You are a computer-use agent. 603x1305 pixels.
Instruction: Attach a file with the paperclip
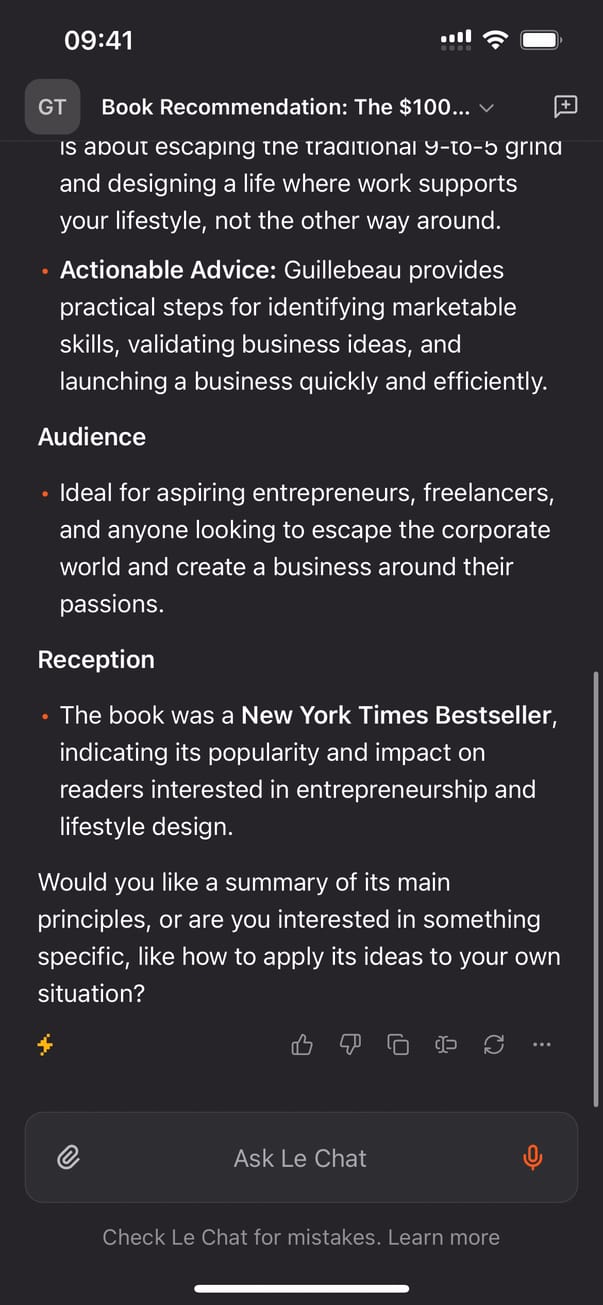pos(68,1158)
